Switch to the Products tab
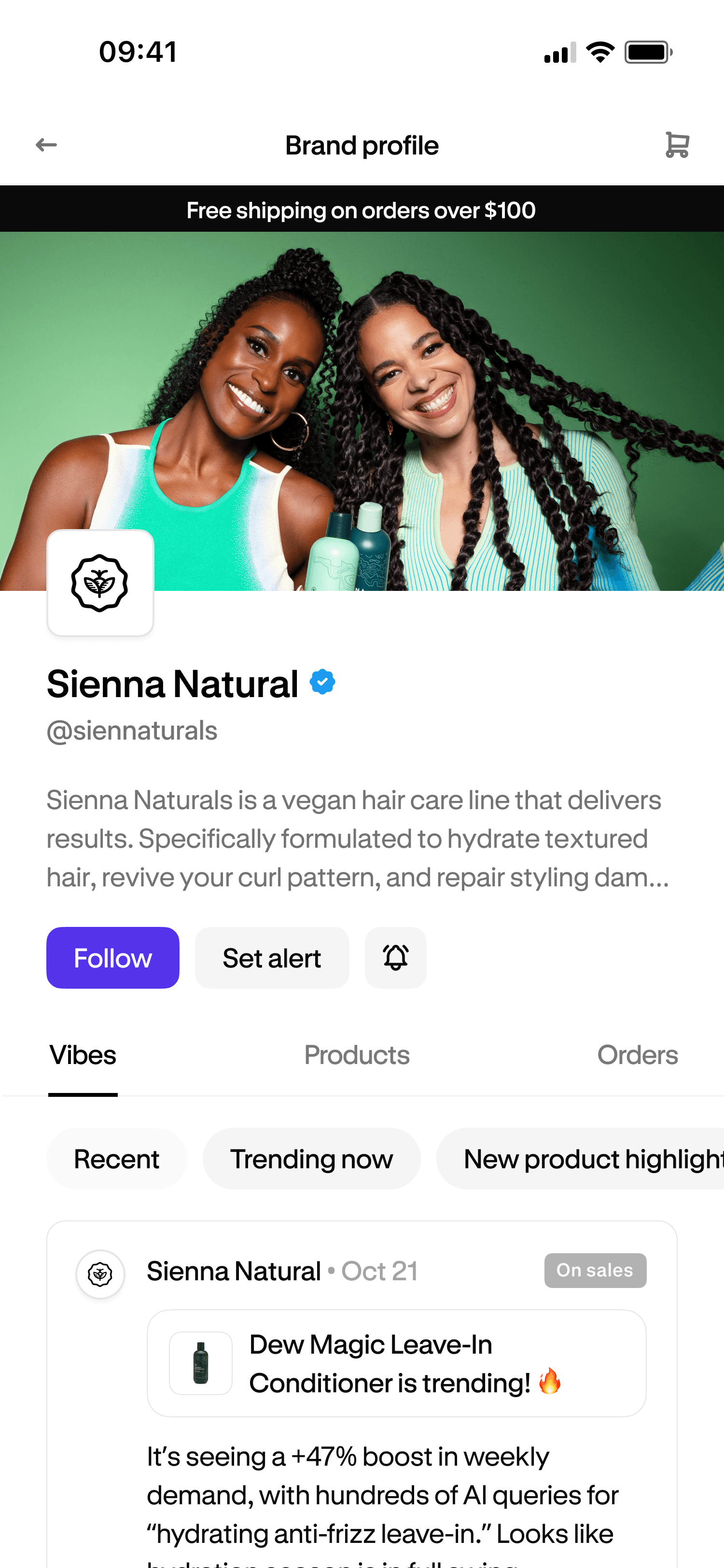 [357, 1055]
